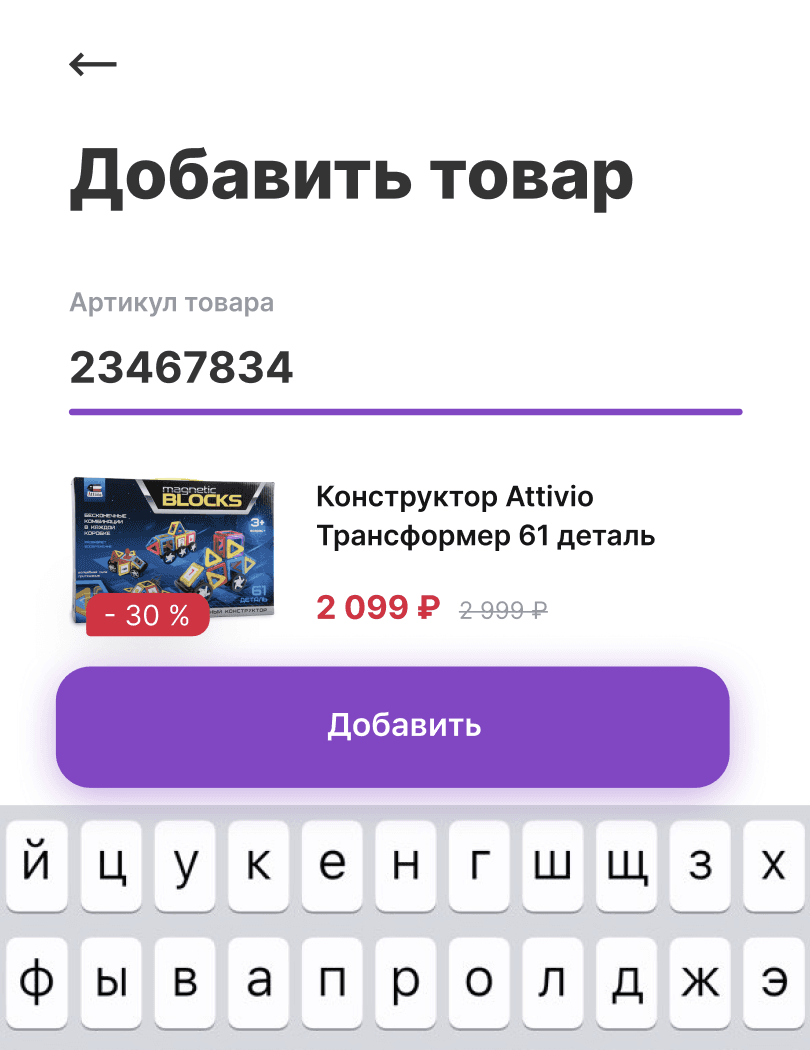Type the letter й on the keyboard
This screenshot has height=1050, width=810.
point(37,865)
